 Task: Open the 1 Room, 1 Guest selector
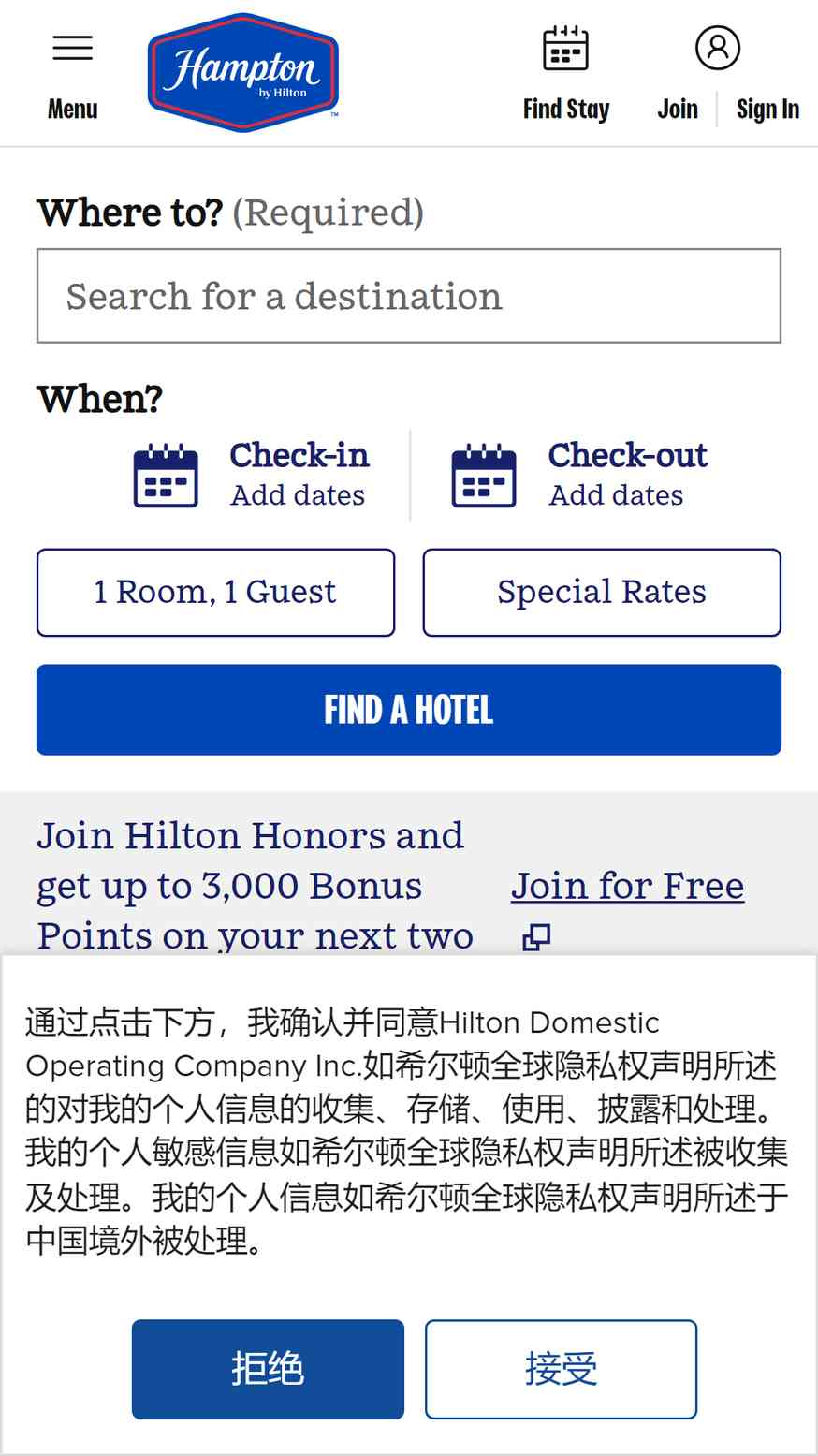coord(215,593)
